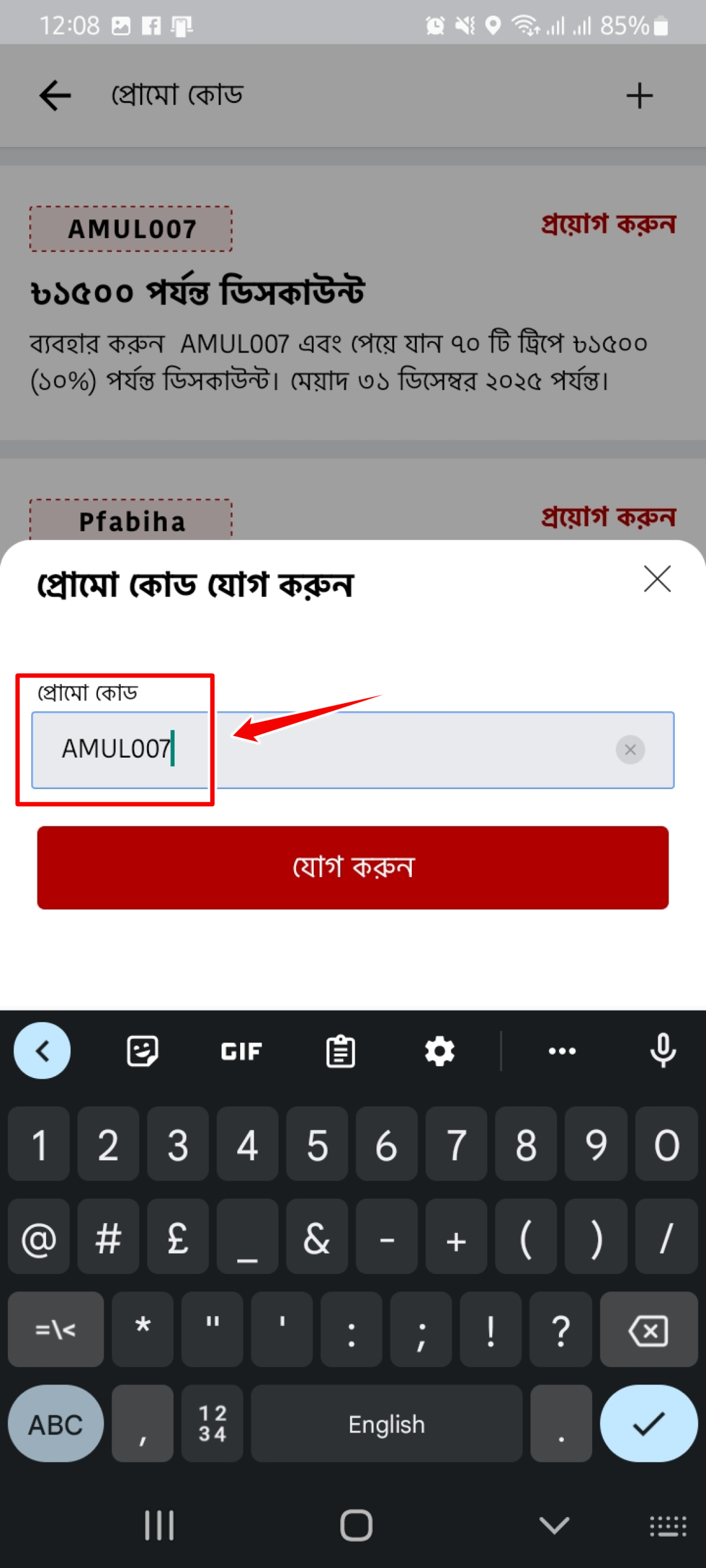Collapse the keyboard toolbar with the left chevron
This screenshot has width=706, height=1568.
[x=42, y=1051]
